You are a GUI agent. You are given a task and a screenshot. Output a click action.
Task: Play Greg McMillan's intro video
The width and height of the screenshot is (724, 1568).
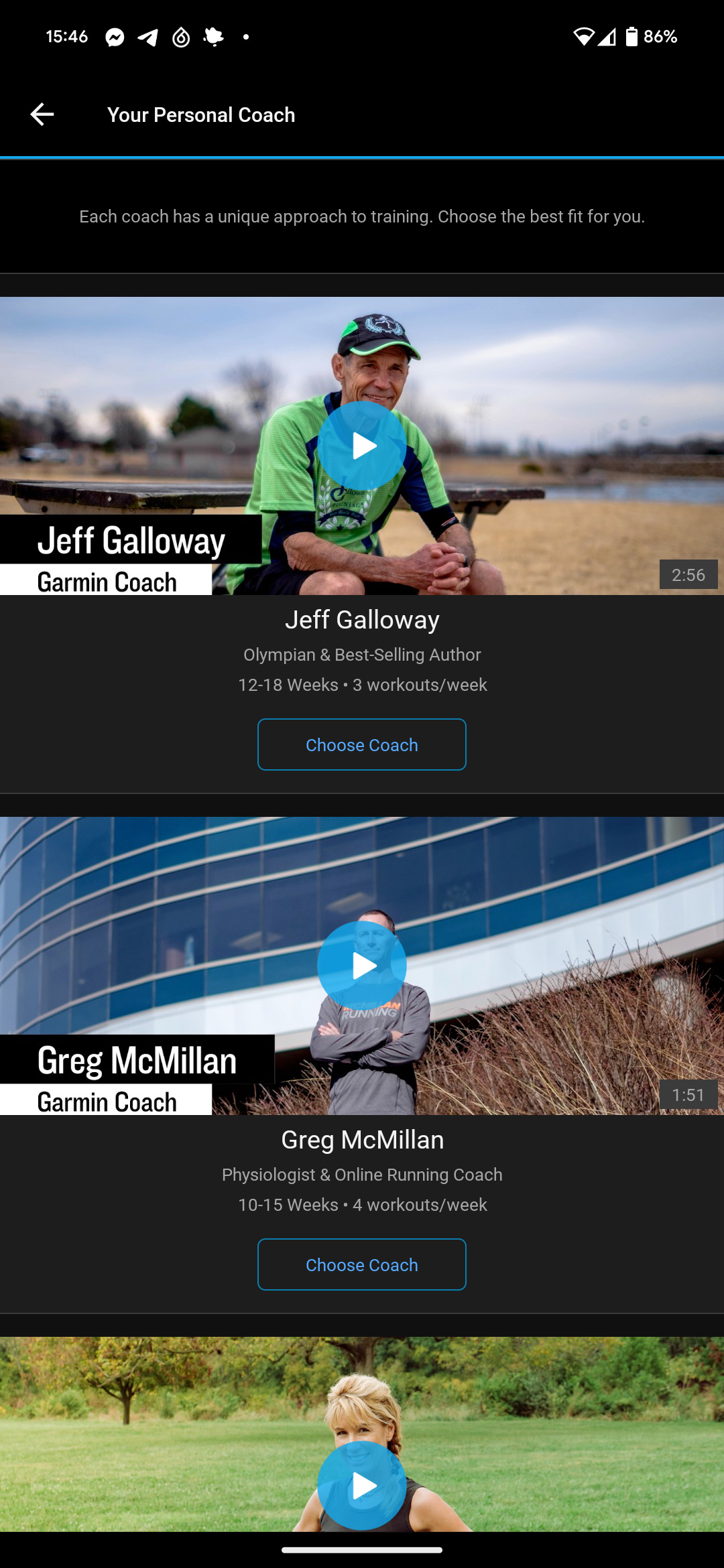(x=362, y=966)
